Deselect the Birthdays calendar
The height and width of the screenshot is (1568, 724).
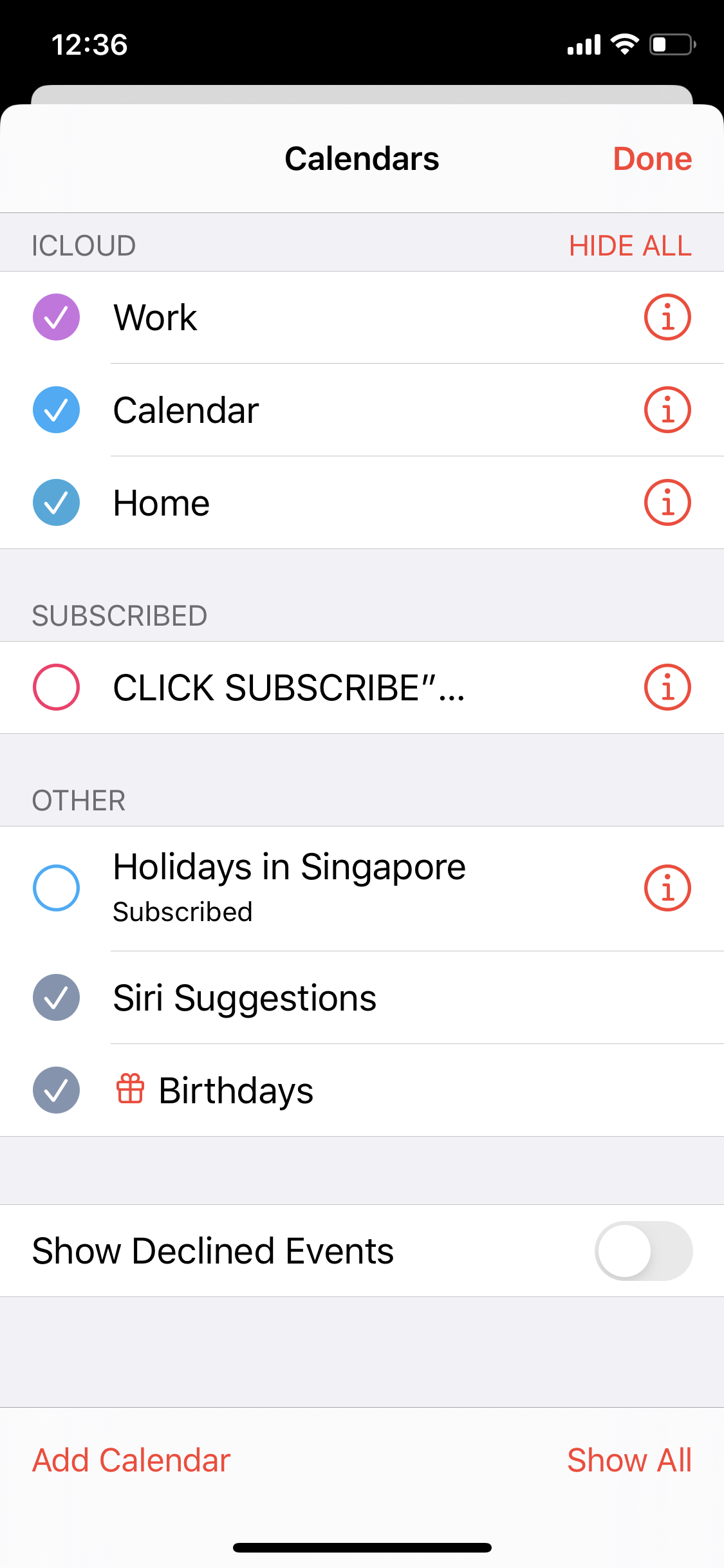coord(57,1090)
